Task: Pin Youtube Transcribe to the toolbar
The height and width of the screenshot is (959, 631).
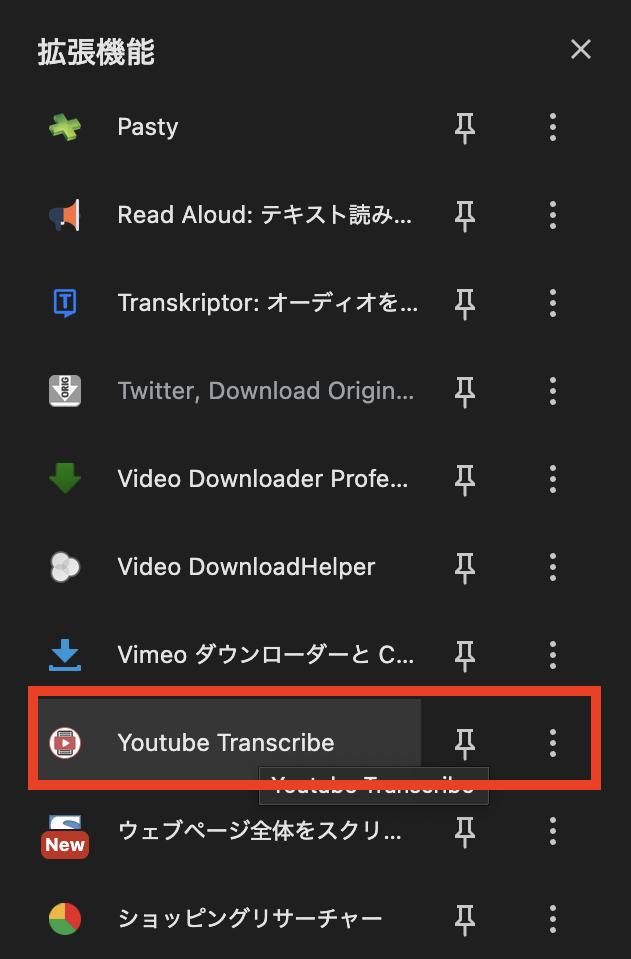Action: [464, 742]
